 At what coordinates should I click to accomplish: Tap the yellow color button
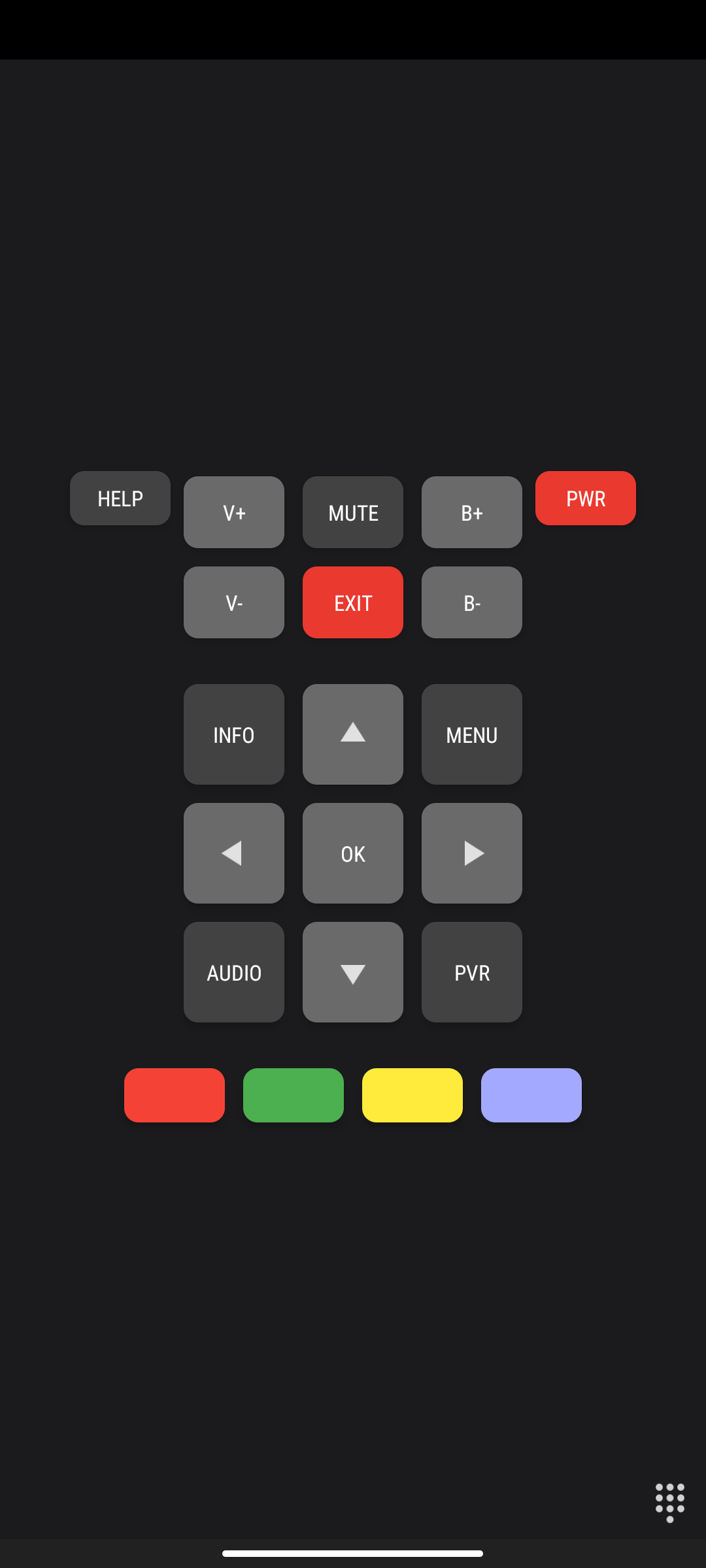[x=412, y=1095]
